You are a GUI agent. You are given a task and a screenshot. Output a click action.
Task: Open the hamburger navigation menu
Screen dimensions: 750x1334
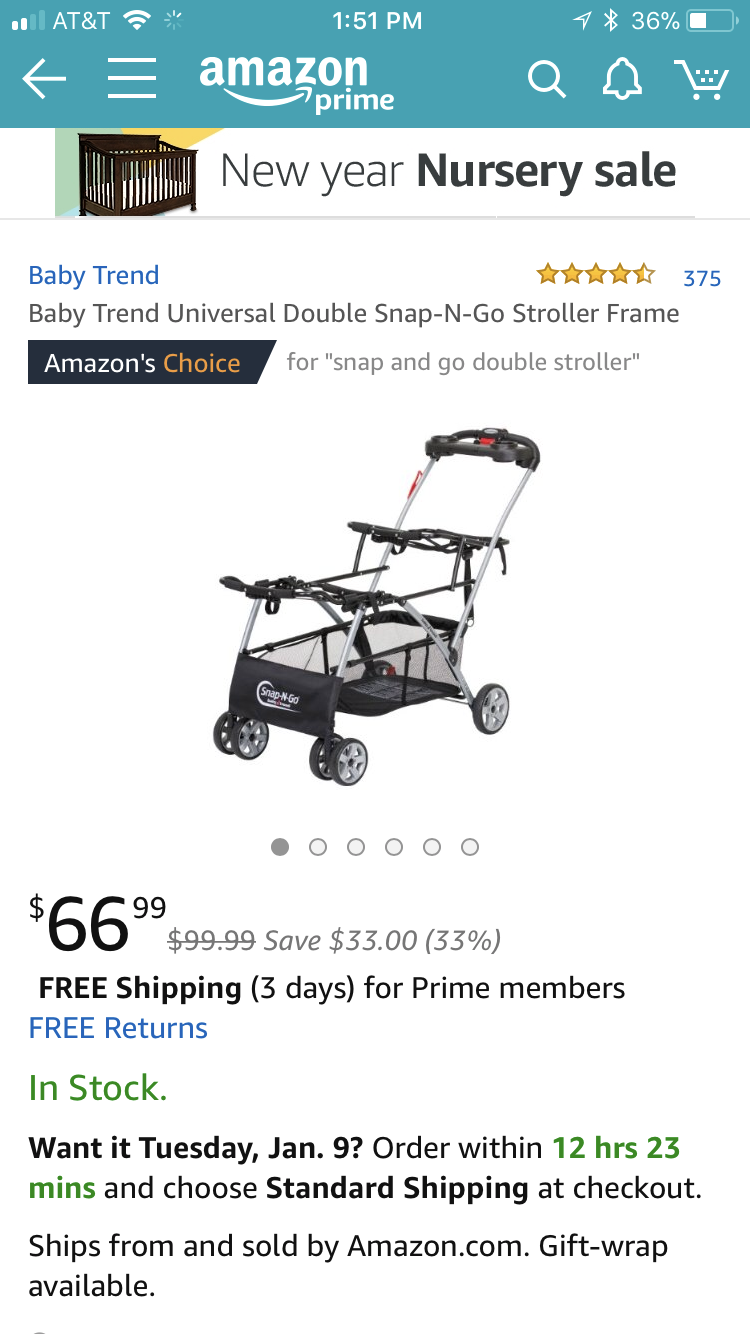131,78
